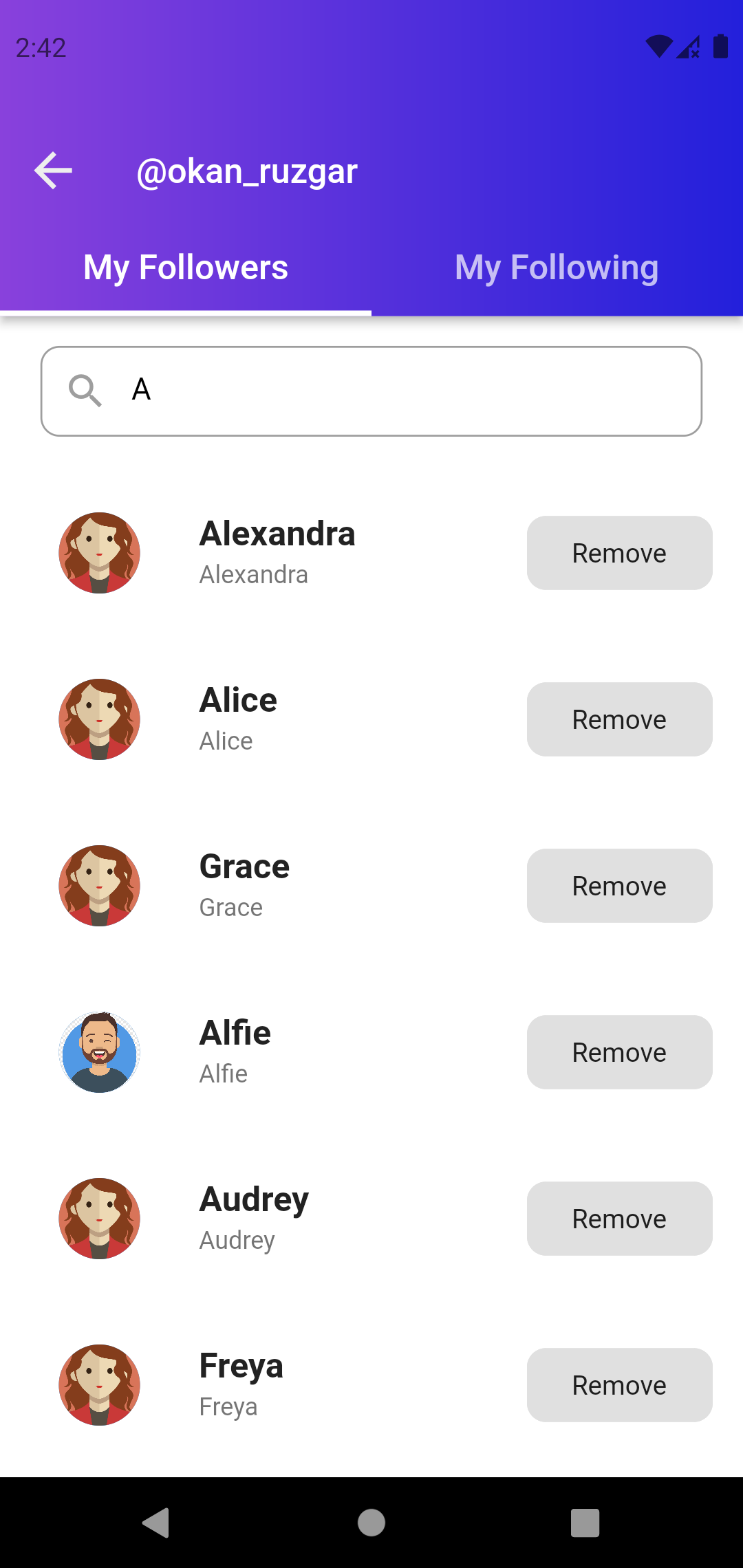
Task: Remove Alexandra from followers
Action: coord(618,552)
